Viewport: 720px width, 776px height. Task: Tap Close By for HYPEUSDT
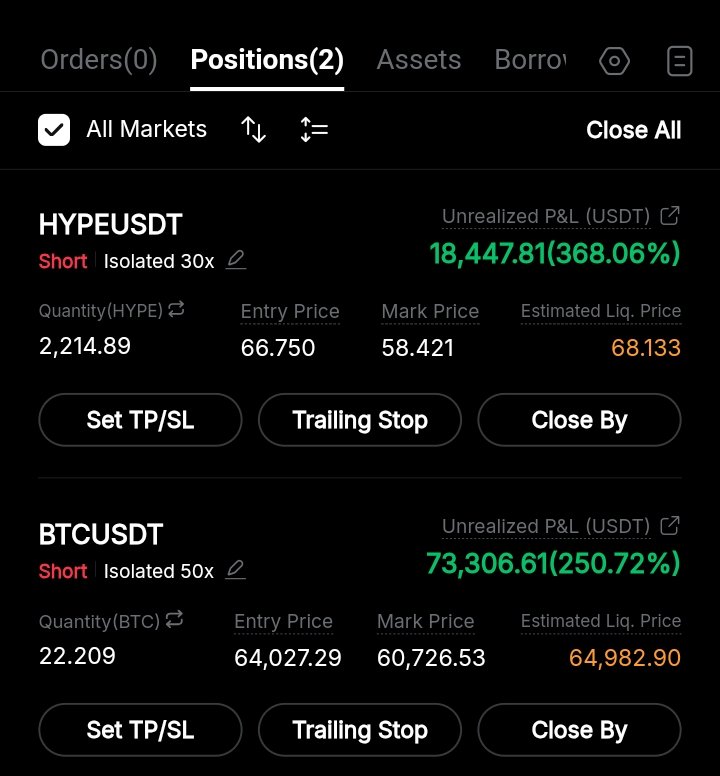click(579, 420)
